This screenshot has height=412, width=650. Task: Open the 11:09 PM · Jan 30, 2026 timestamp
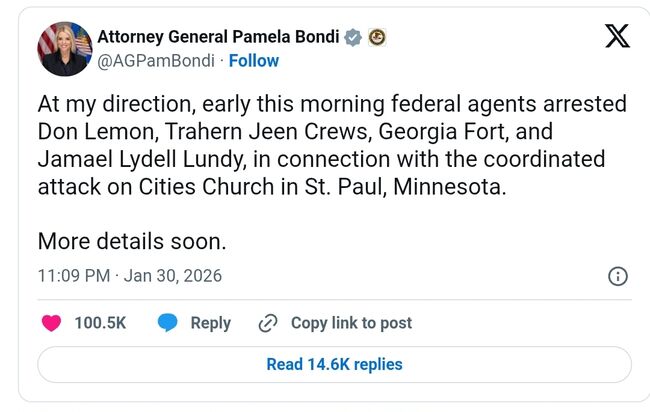130,275
